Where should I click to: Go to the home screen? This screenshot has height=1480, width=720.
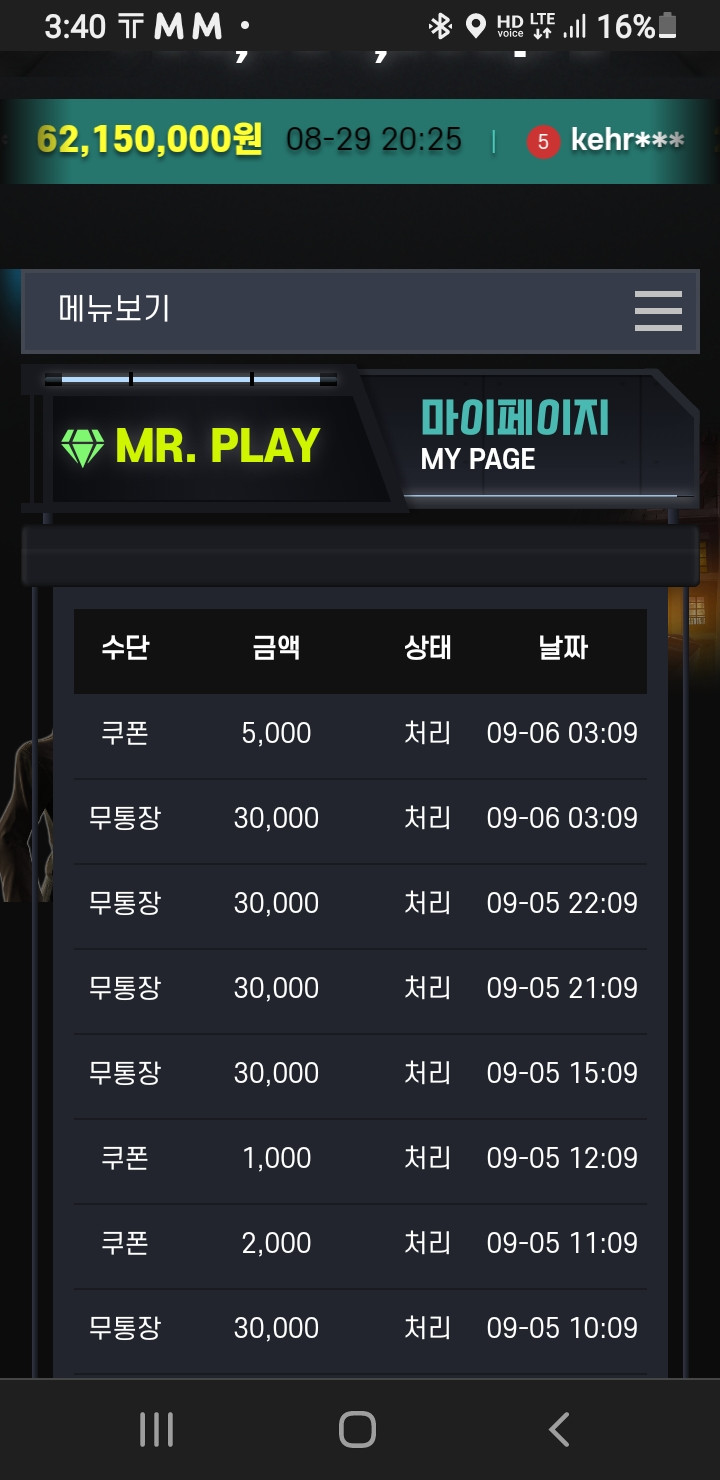coord(357,1429)
